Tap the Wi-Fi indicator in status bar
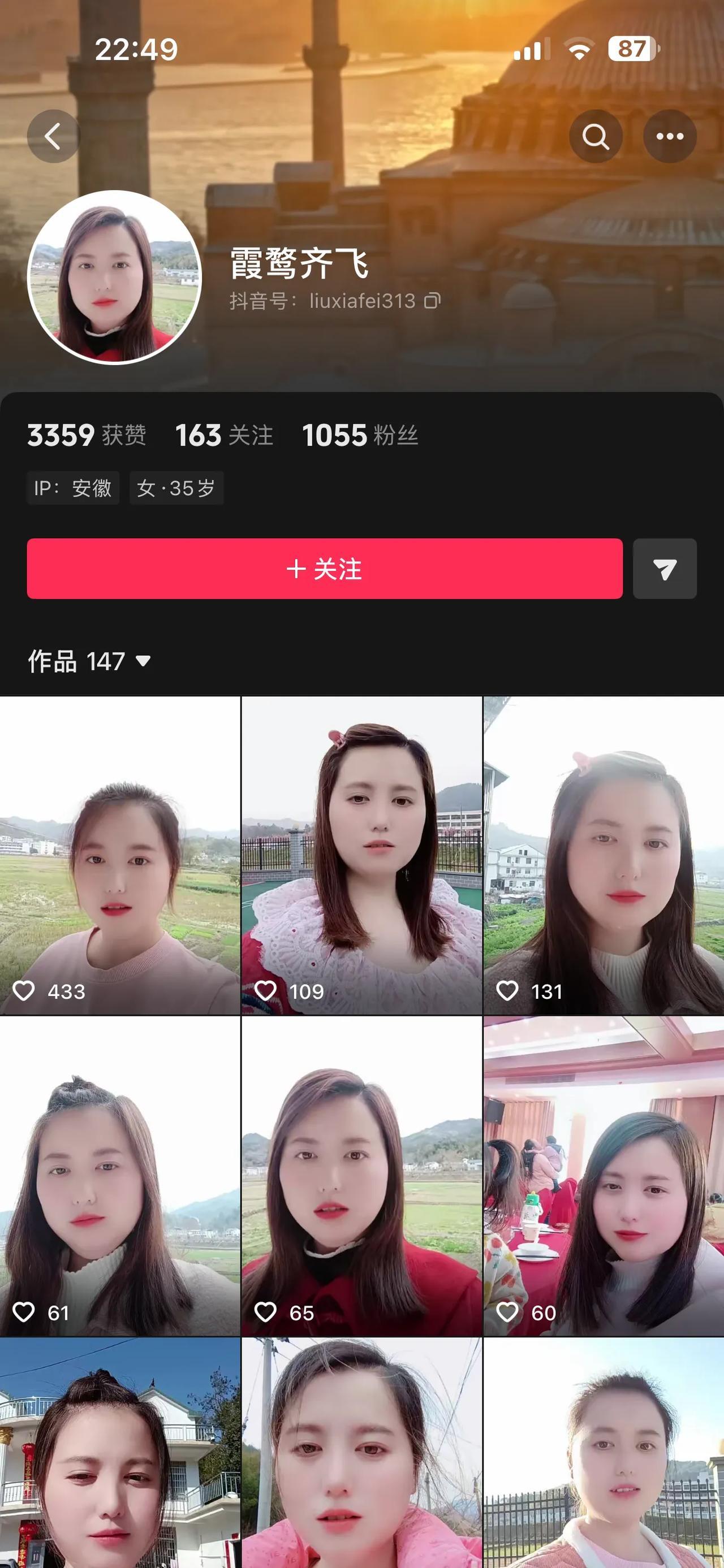The height and width of the screenshot is (1568, 724). coord(580,53)
